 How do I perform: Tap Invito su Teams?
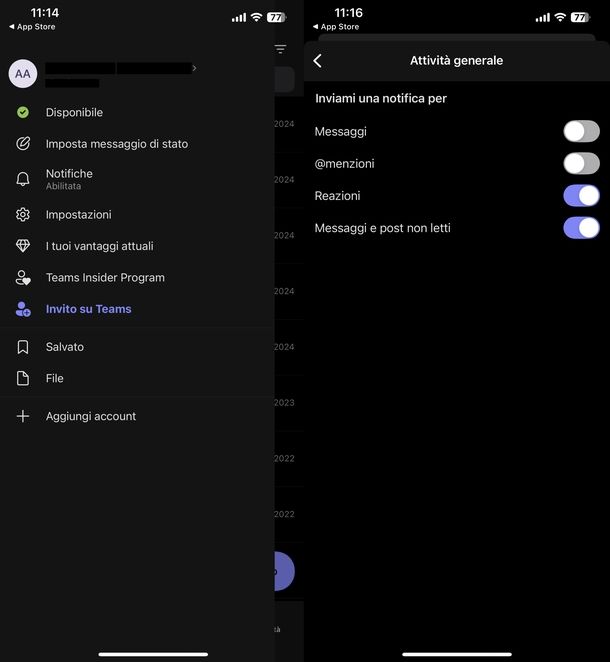tap(88, 309)
